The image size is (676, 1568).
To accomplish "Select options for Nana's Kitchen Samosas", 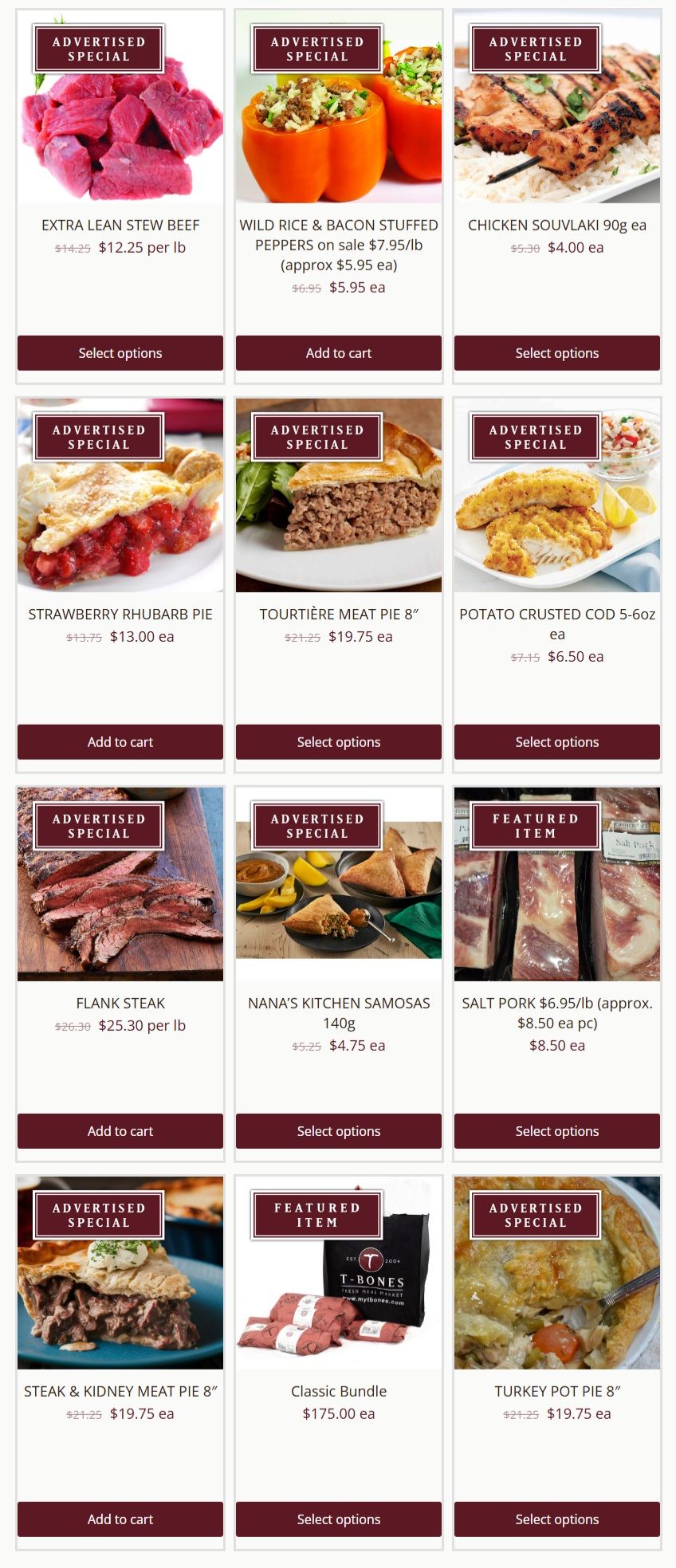I will point(339,1131).
